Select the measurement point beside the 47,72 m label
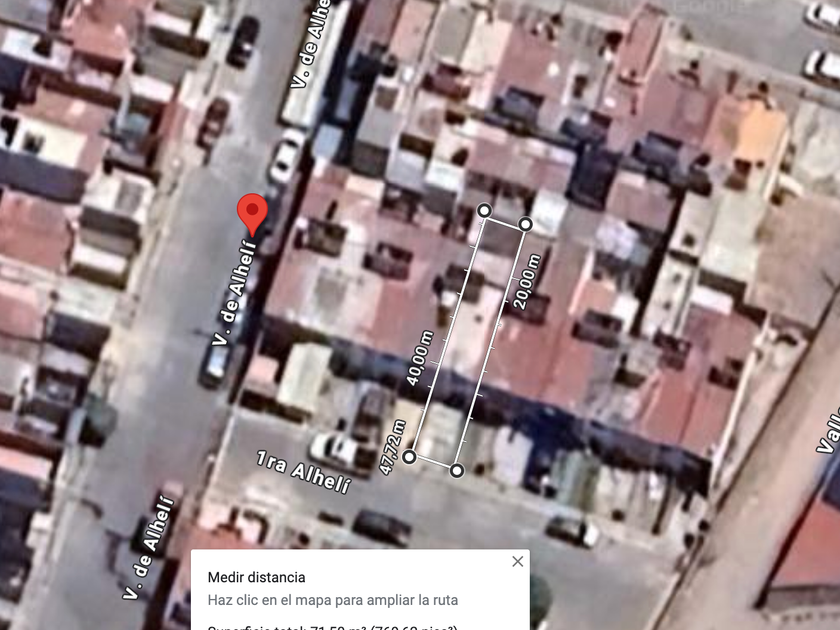 (409, 457)
